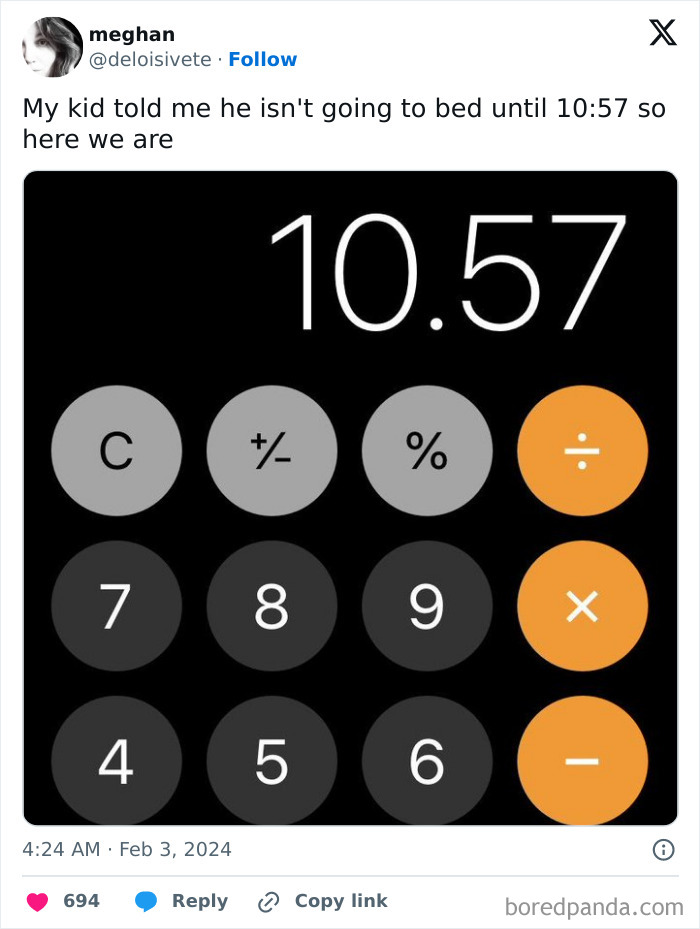The height and width of the screenshot is (929, 700).
Task: Like this tweet with the heart
Action: [38, 901]
